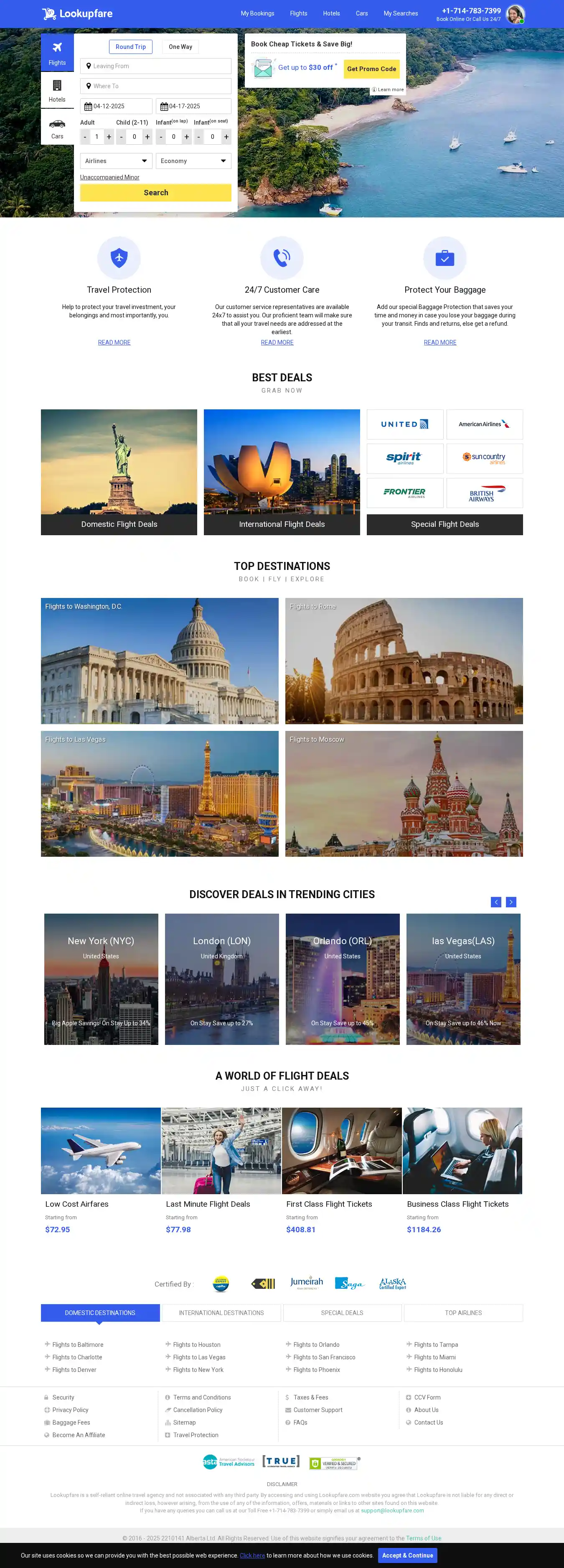Select the One Way trip option

[x=180, y=47]
